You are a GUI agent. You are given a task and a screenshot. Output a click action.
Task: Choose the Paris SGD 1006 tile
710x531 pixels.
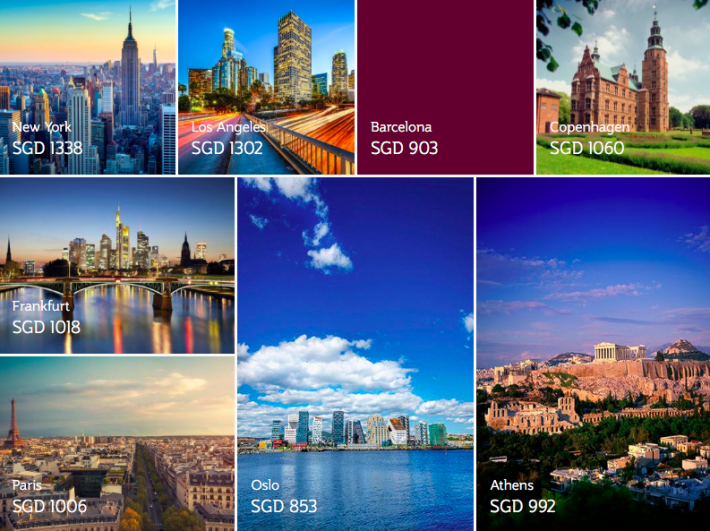tap(117, 443)
